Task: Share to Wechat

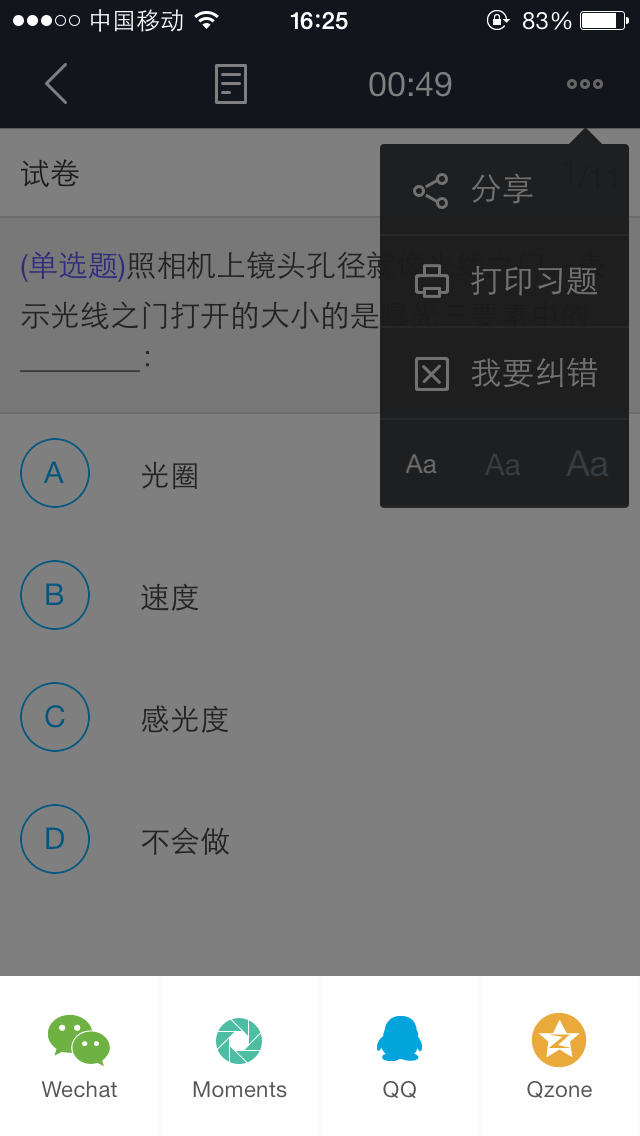Action: [x=80, y=1056]
